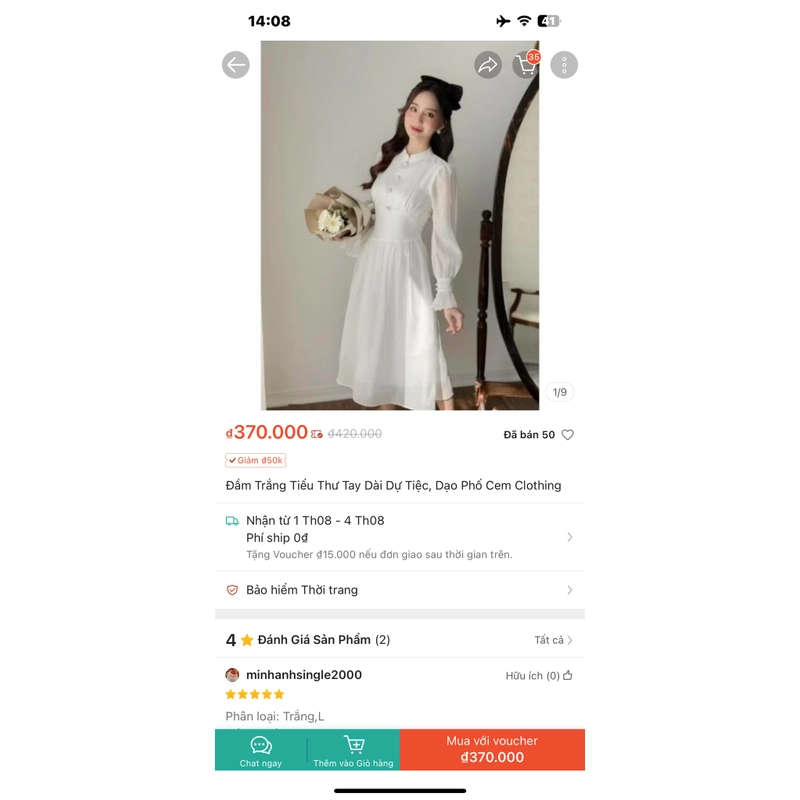This screenshot has height=800, width=800.
Task: Open the dress product photo
Action: 400,225
